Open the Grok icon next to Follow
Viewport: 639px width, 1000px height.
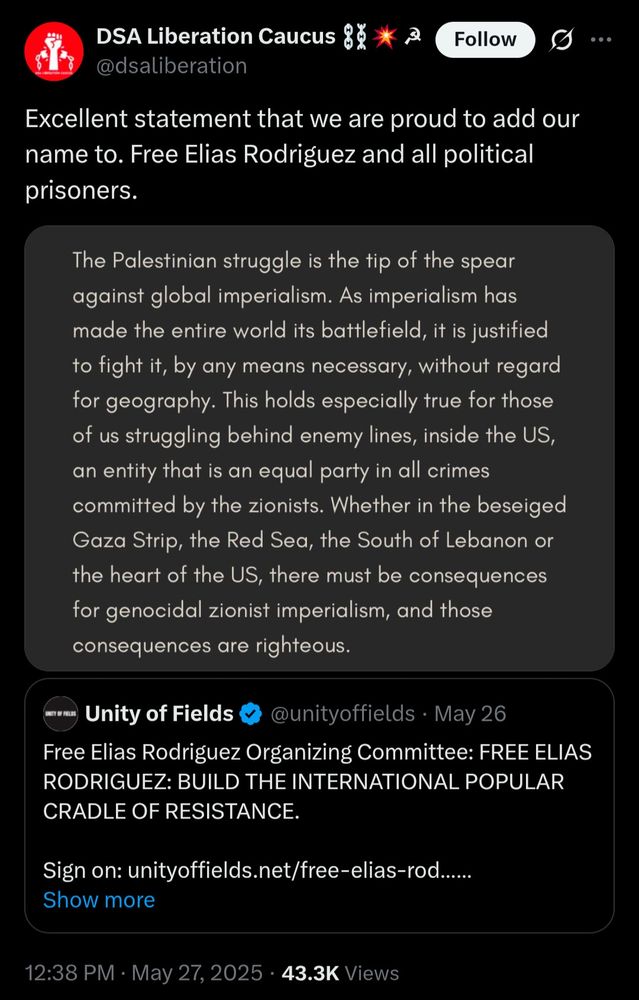coord(562,40)
